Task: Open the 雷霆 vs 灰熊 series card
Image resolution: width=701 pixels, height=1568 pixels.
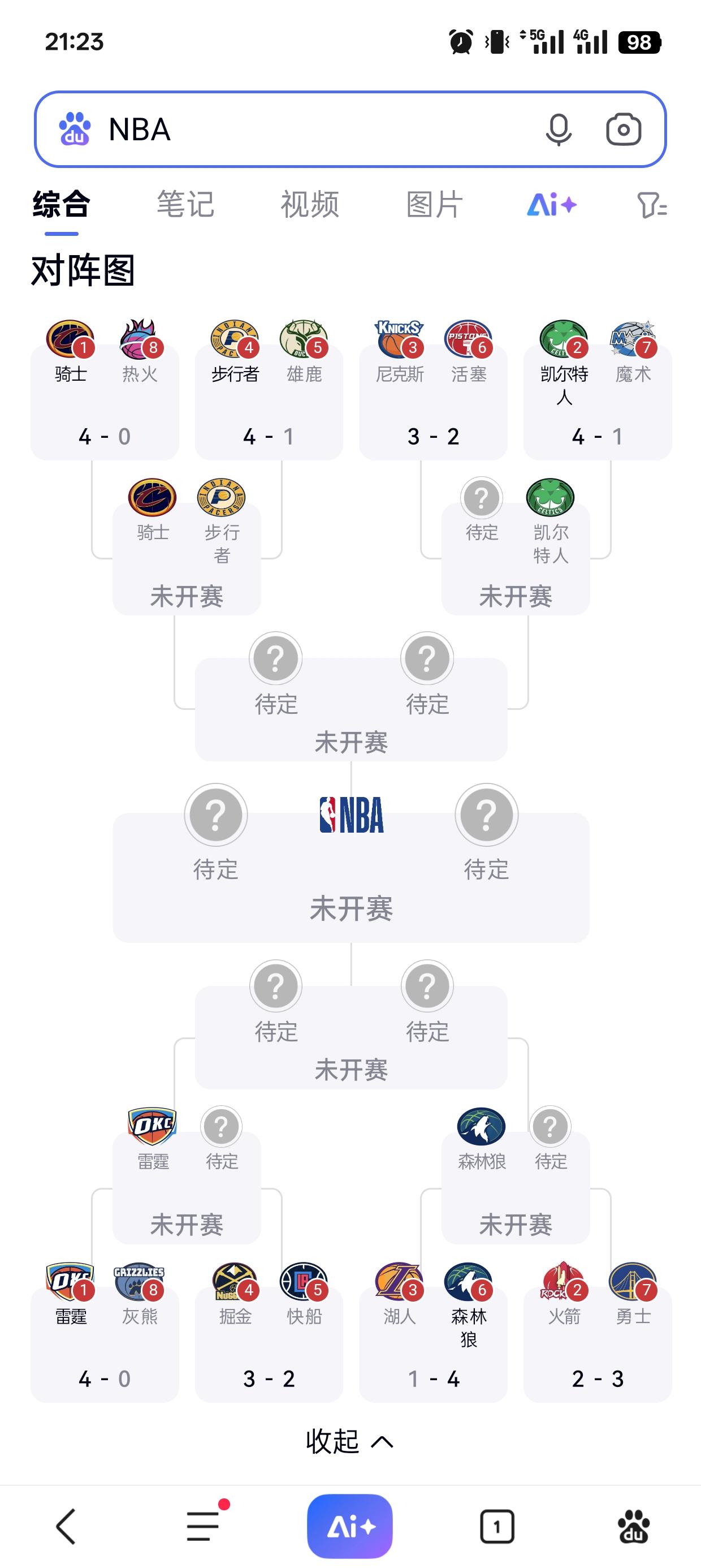Action: pyautogui.click(x=105, y=1344)
